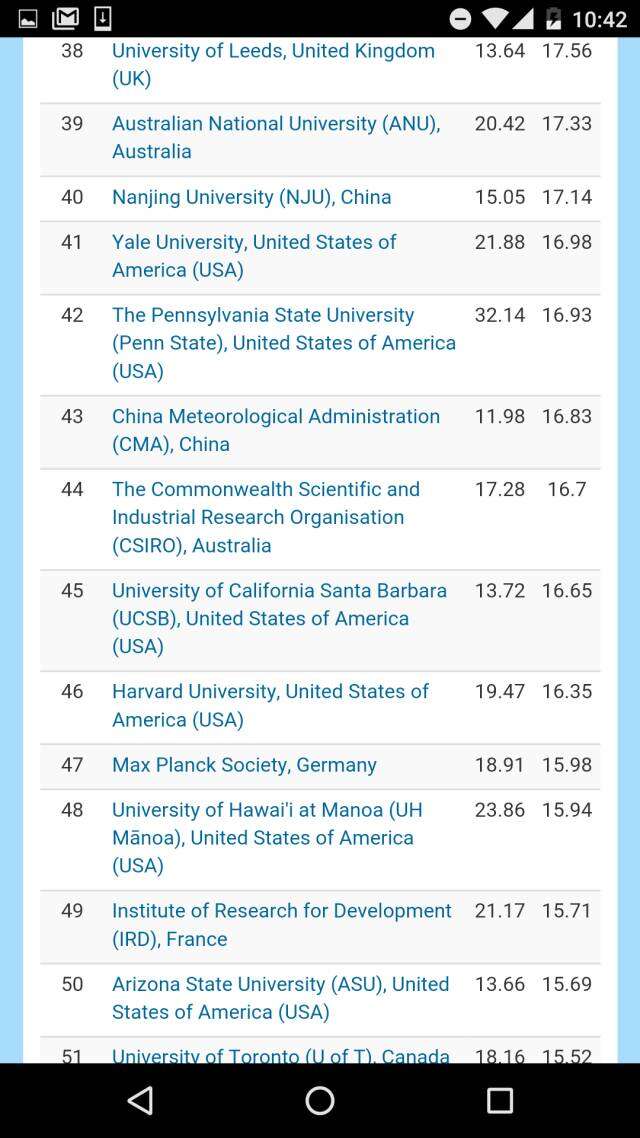Open Institute of Research for Development link

pyautogui.click(x=282, y=911)
